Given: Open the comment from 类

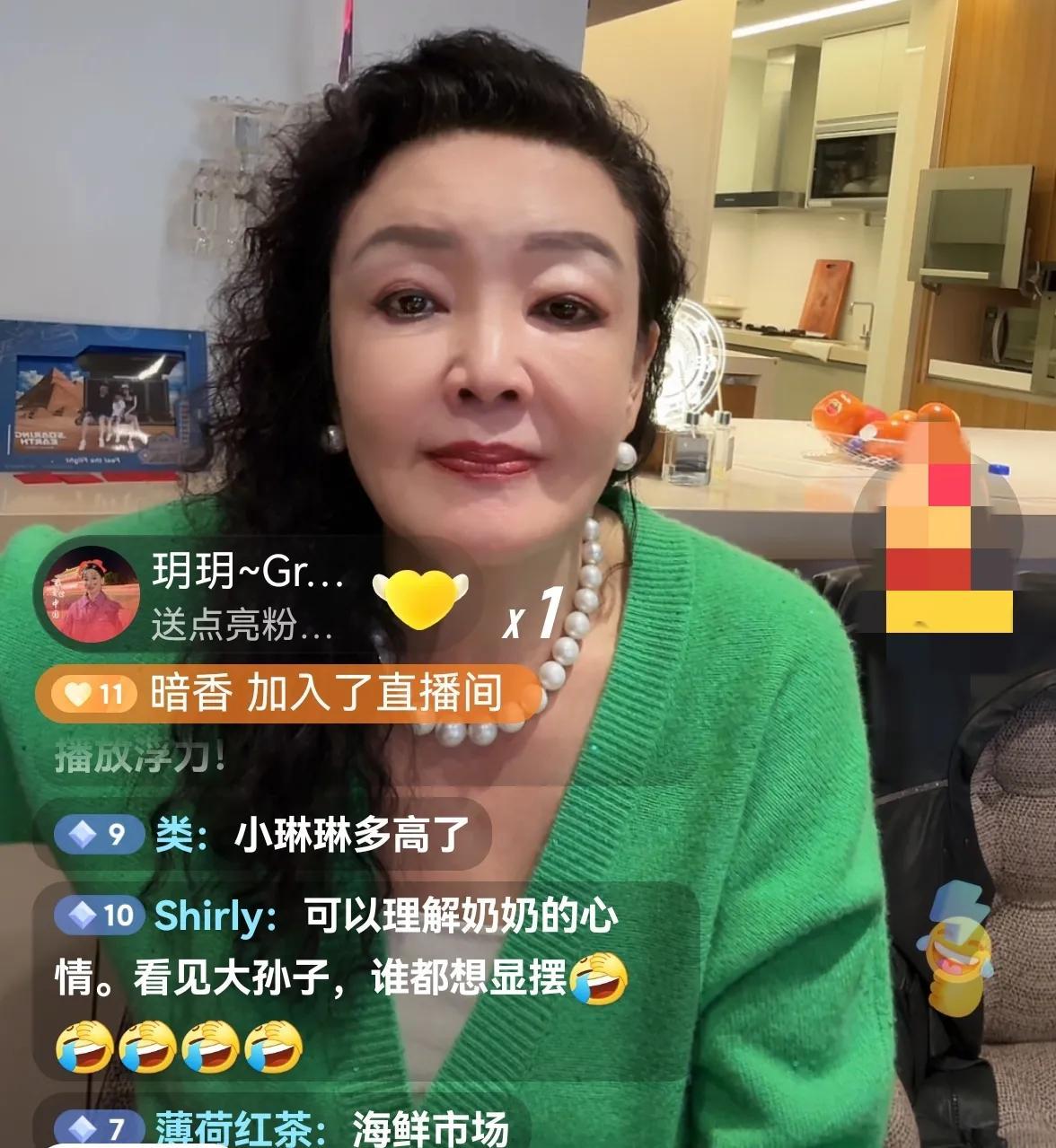Looking at the screenshot, I should pos(269,835).
